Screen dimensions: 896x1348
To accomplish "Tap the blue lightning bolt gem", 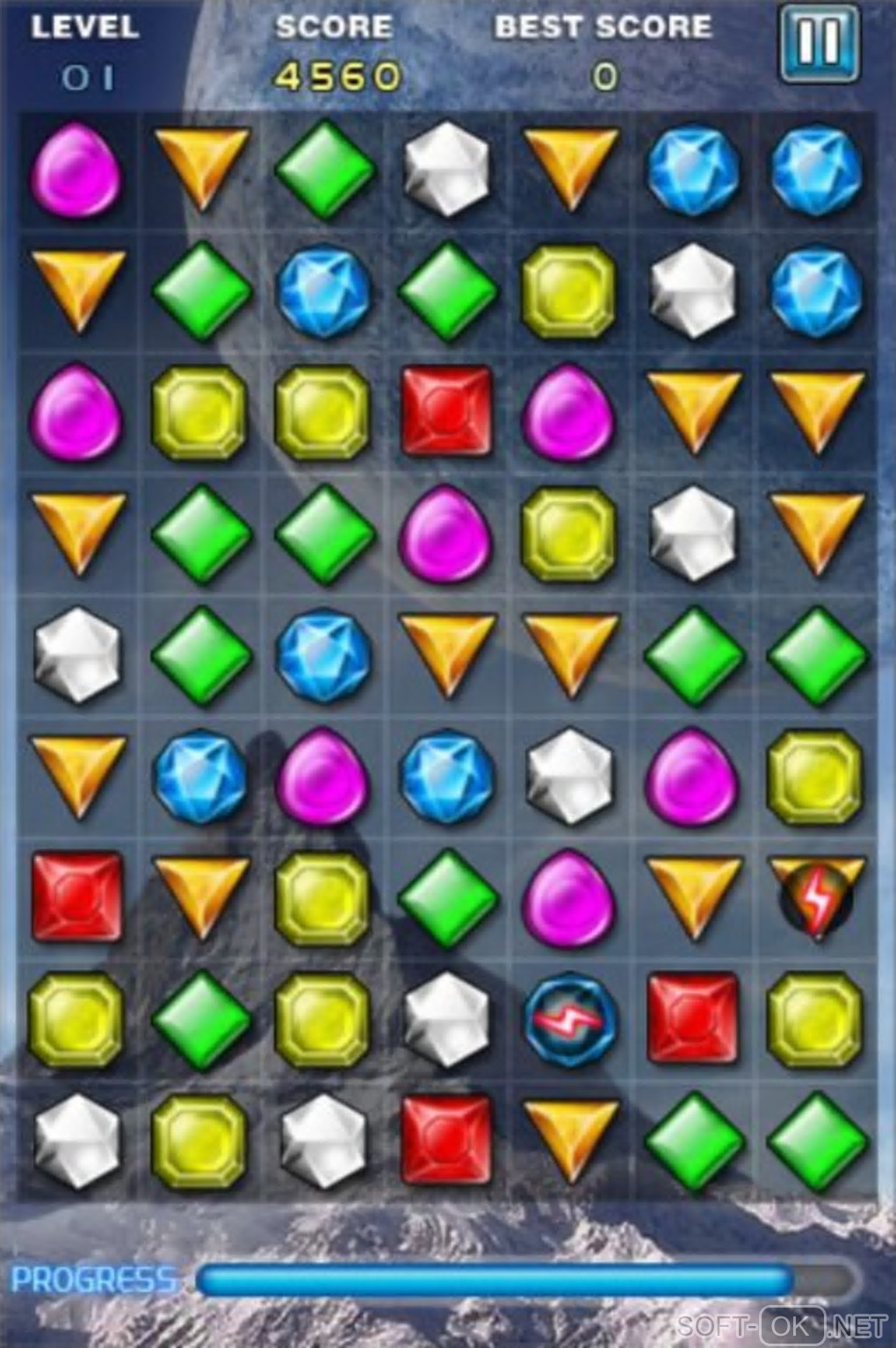I will [x=570, y=1018].
